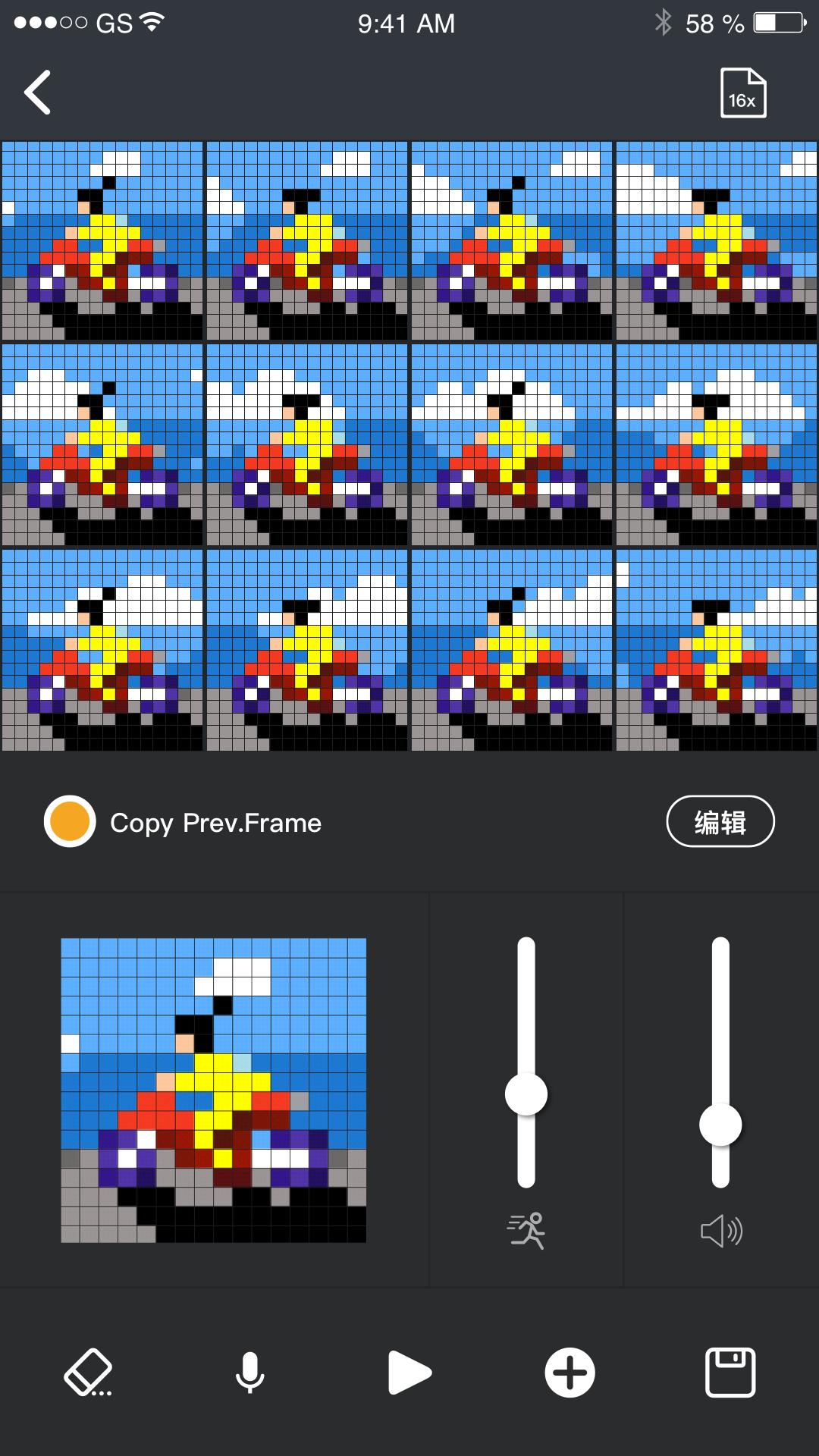Tap the Wi-Fi icon in the status bar
819x1456 pixels.
[152, 23]
